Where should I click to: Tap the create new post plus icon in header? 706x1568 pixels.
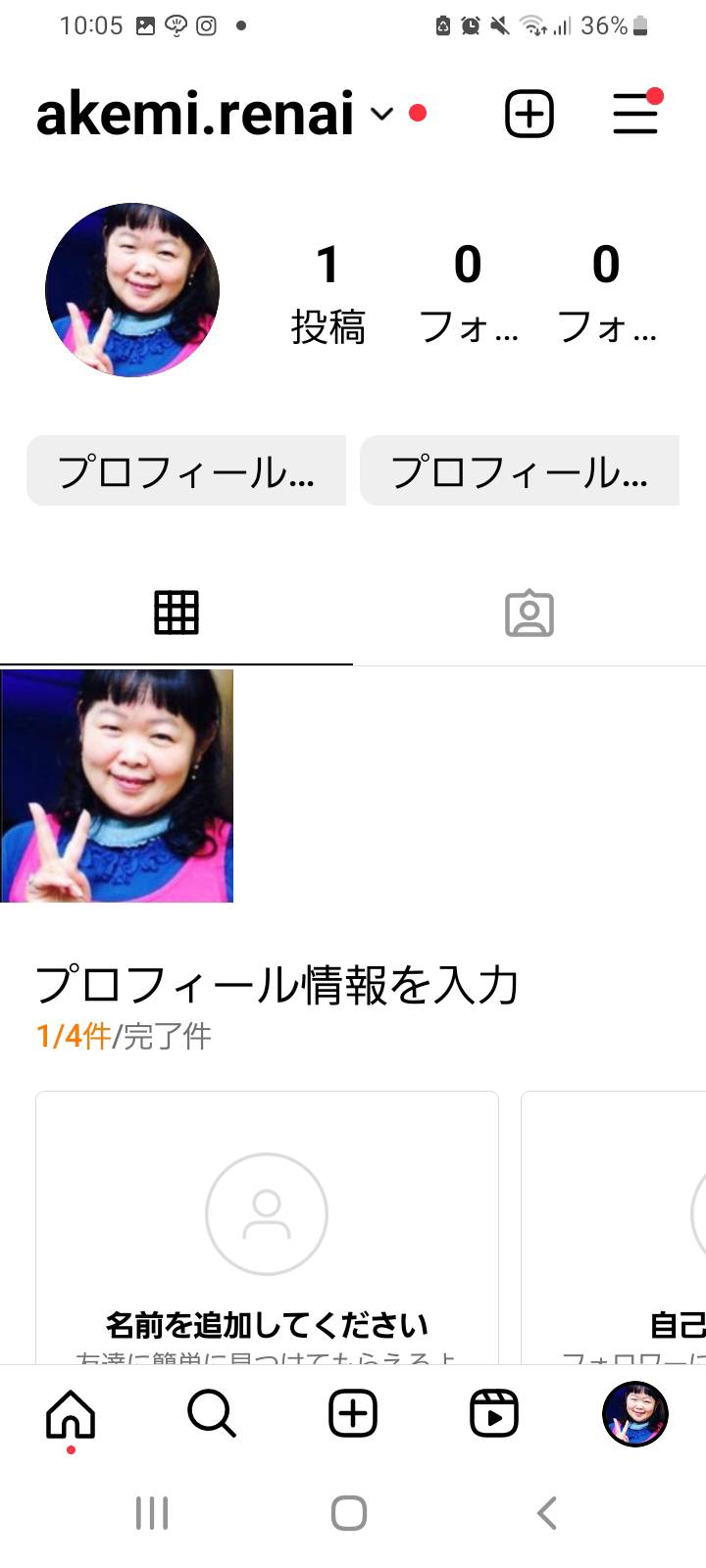pos(529,114)
